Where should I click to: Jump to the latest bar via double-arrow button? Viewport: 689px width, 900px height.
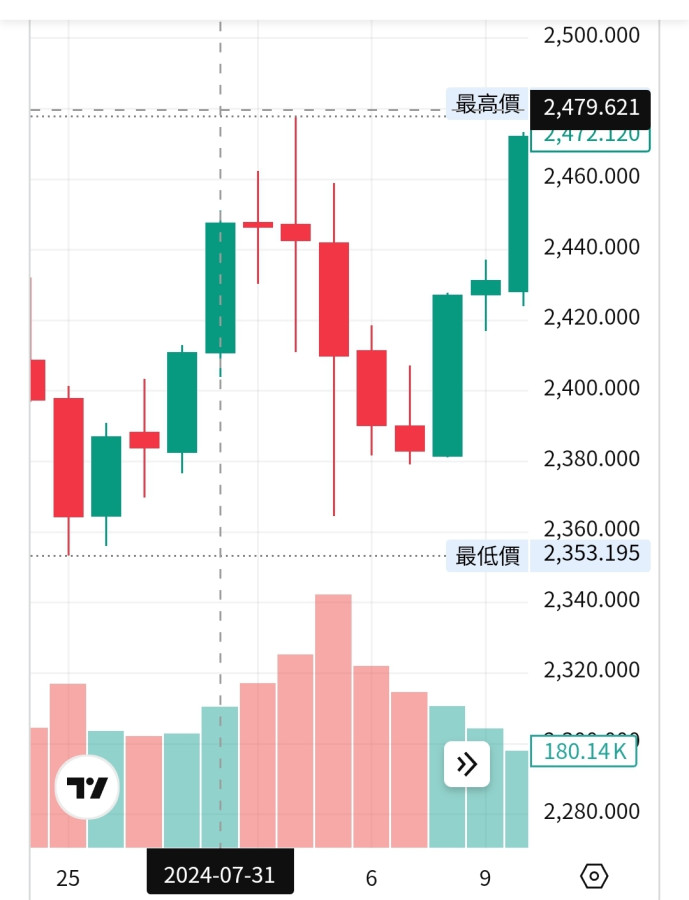click(467, 765)
